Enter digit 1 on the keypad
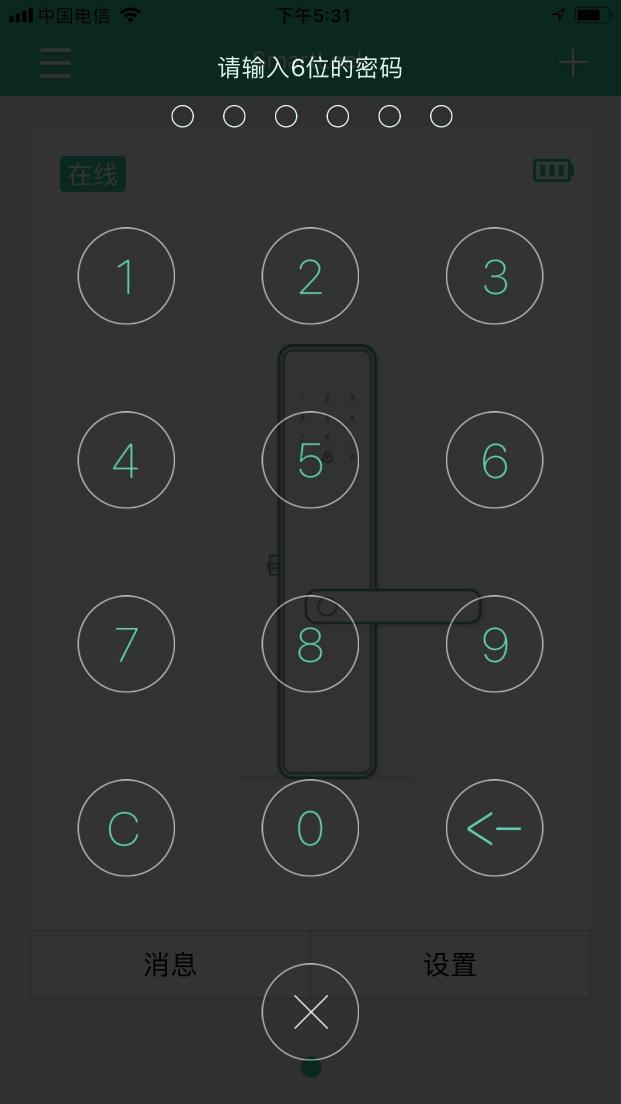Screen dimensions: 621x1104 [x=126, y=276]
